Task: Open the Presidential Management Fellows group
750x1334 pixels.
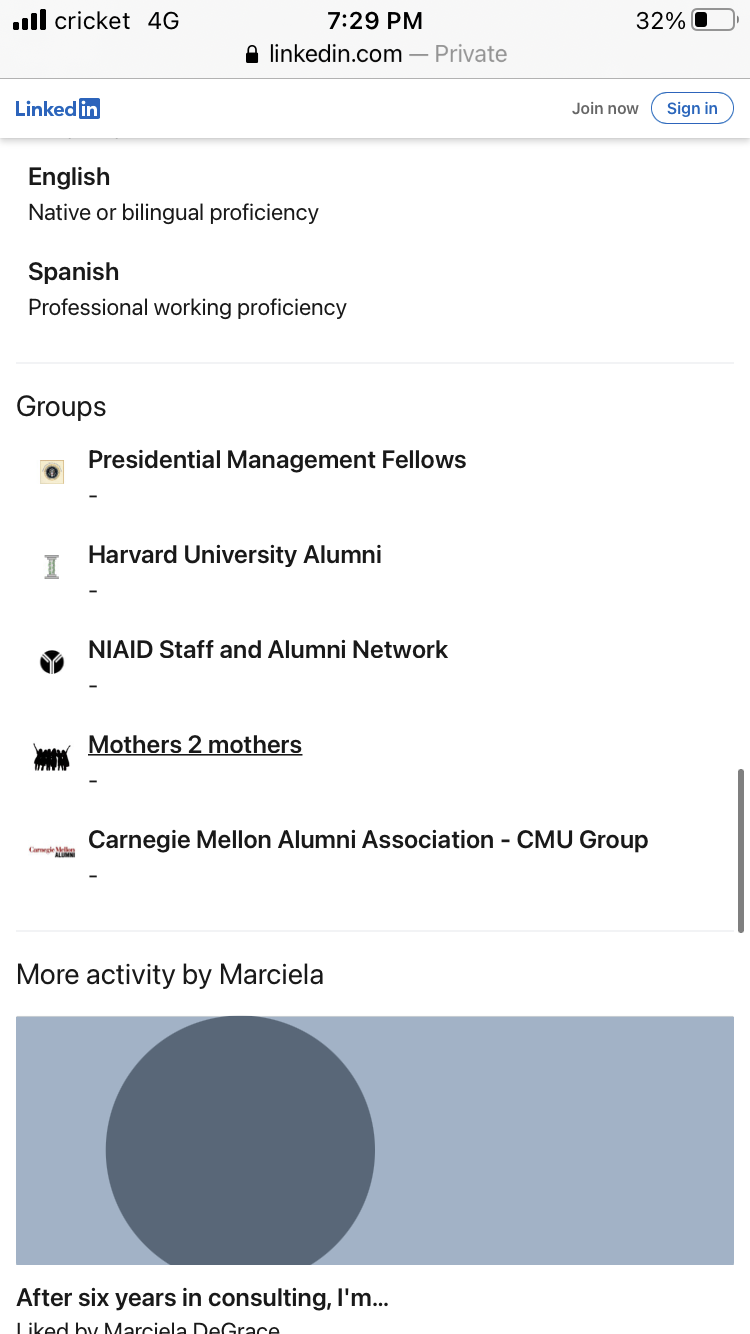Action: tap(277, 460)
